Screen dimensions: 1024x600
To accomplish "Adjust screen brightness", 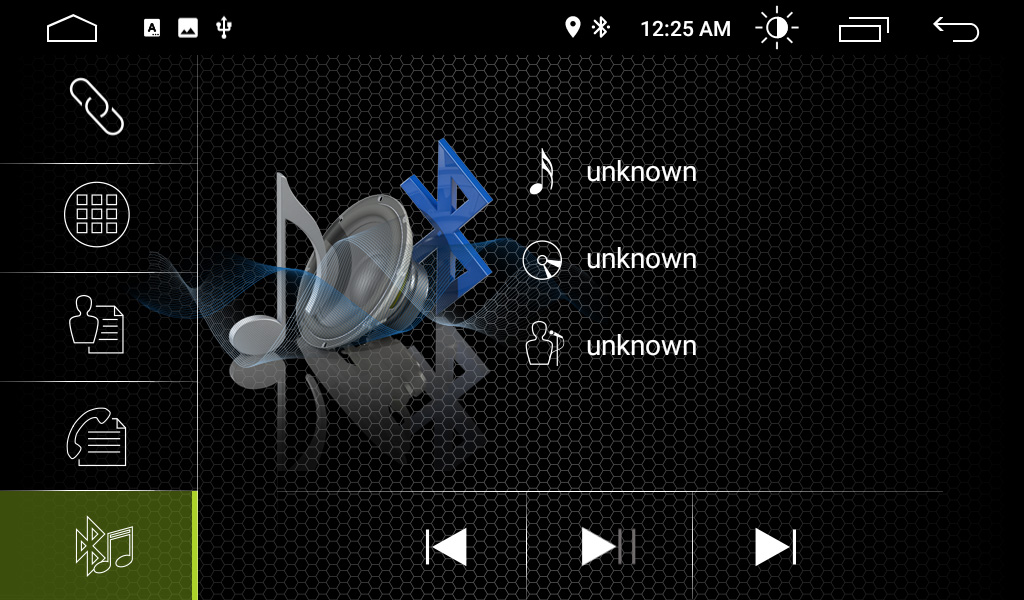I will click(777, 28).
